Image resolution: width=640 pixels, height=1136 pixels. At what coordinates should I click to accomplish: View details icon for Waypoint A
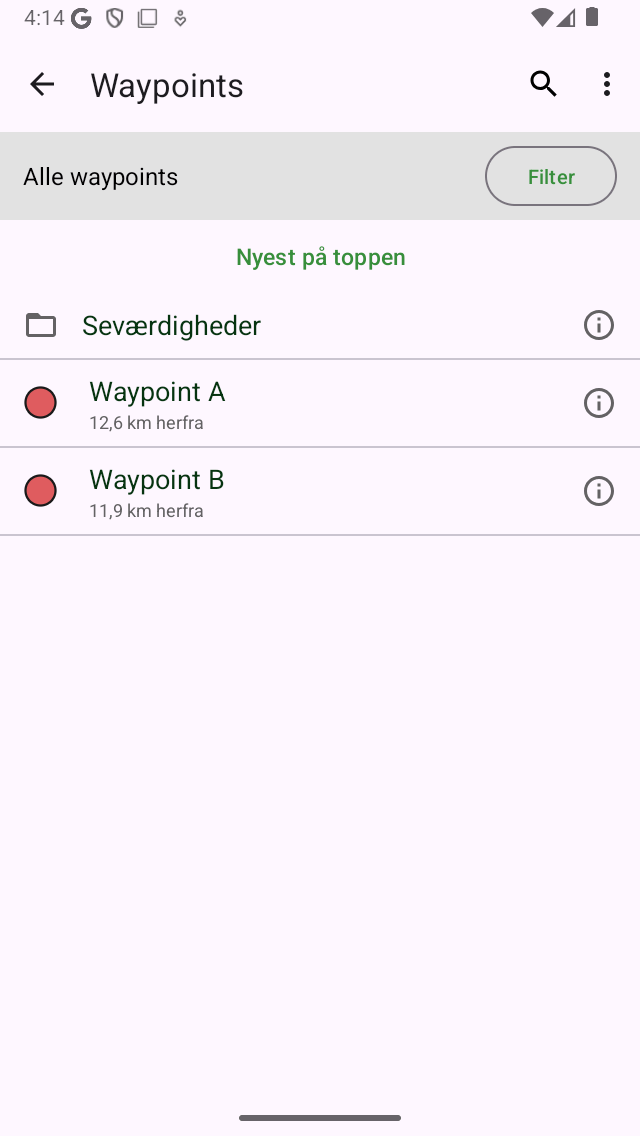click(x=598, y=403)
